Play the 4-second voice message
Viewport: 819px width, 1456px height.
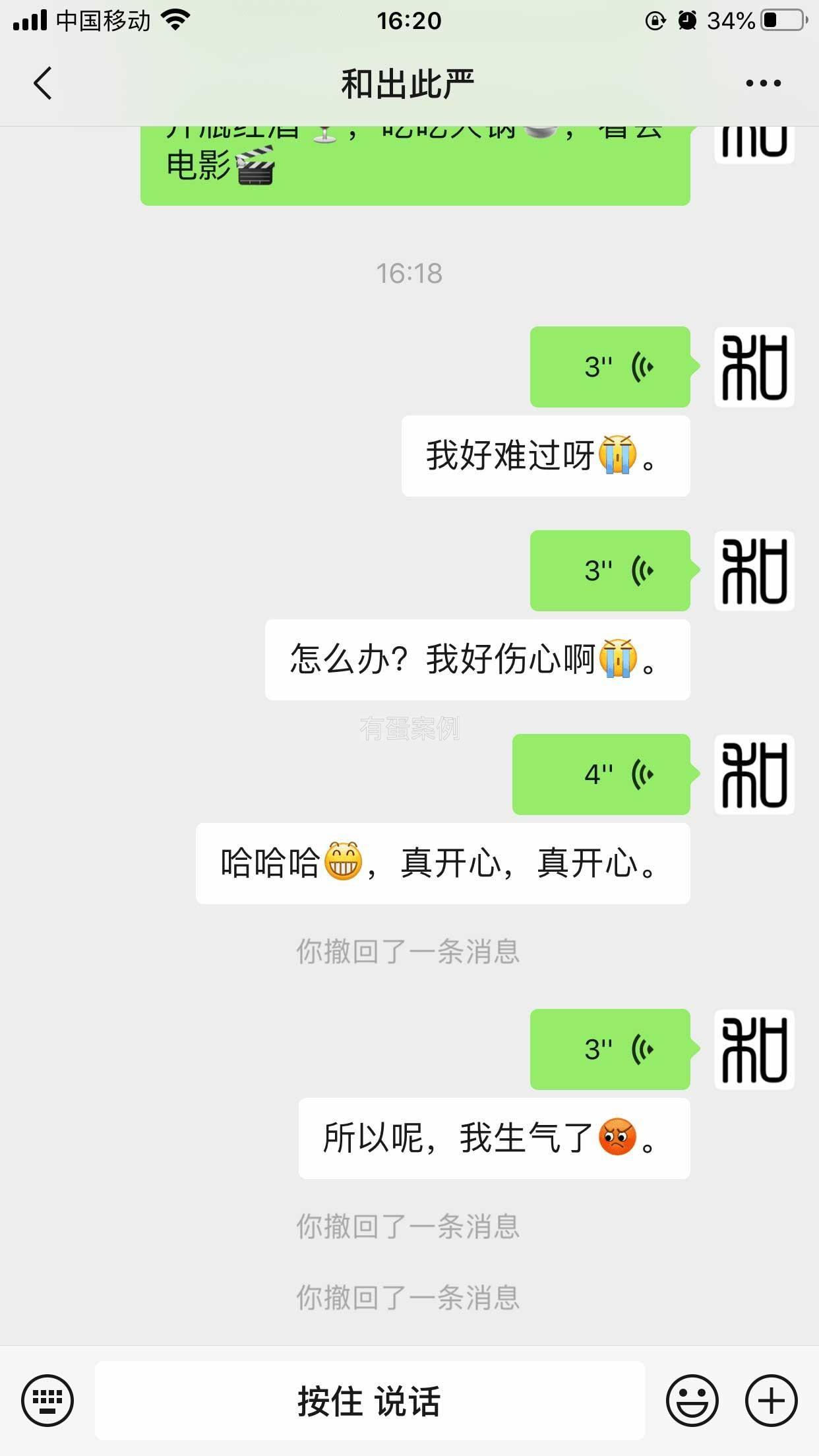[601, 774]
